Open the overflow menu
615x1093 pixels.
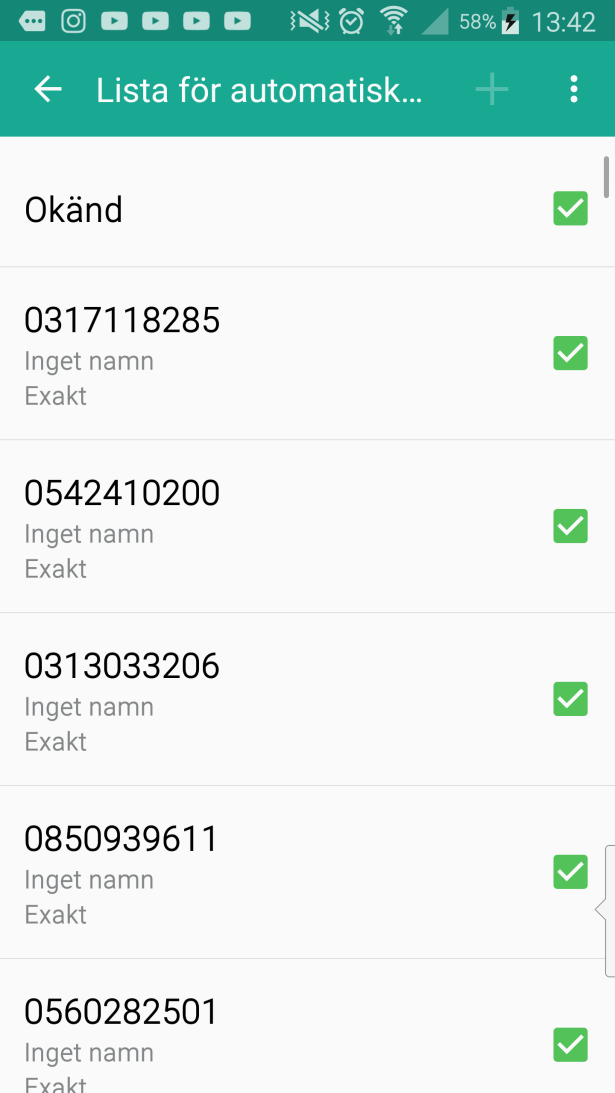(x=573, y=90)
